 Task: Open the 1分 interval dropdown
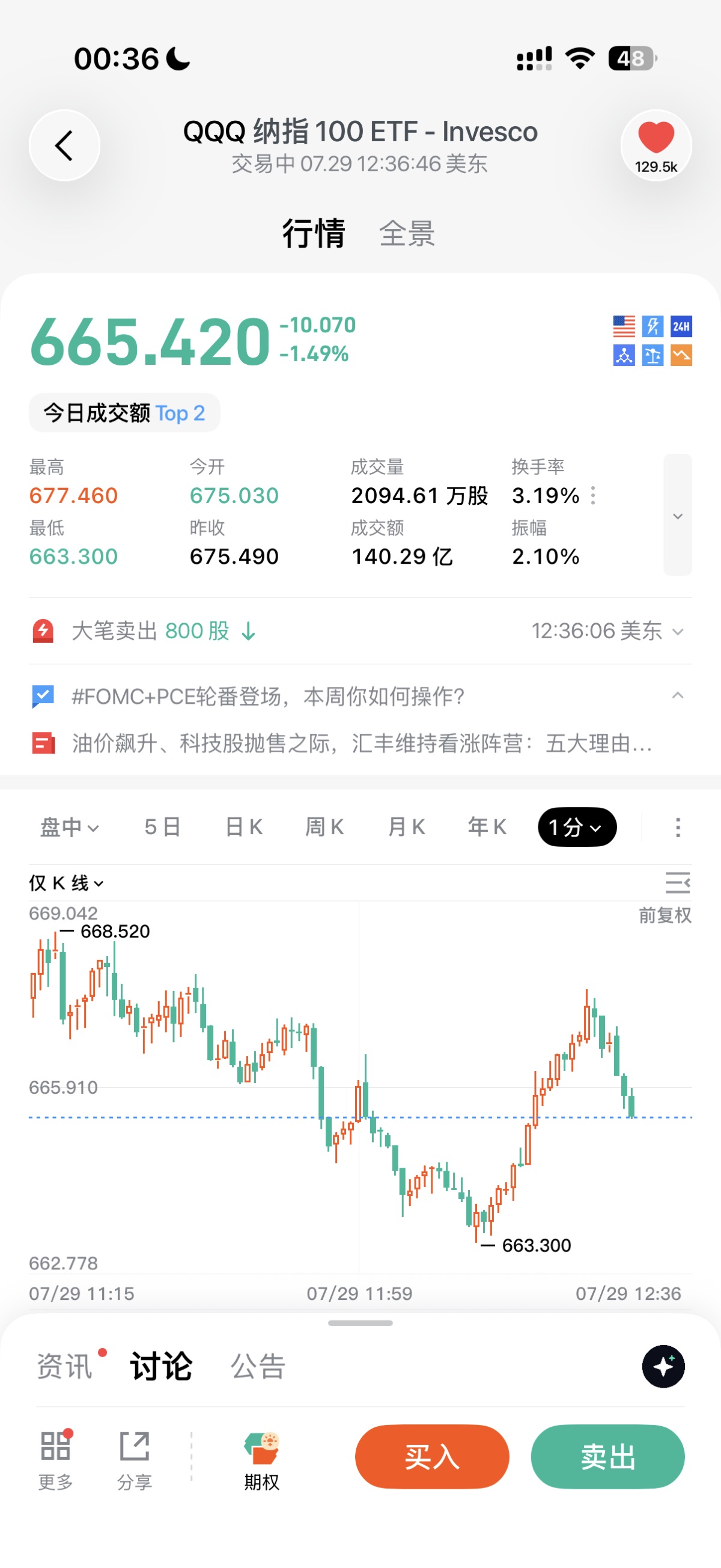click(577, 827)
